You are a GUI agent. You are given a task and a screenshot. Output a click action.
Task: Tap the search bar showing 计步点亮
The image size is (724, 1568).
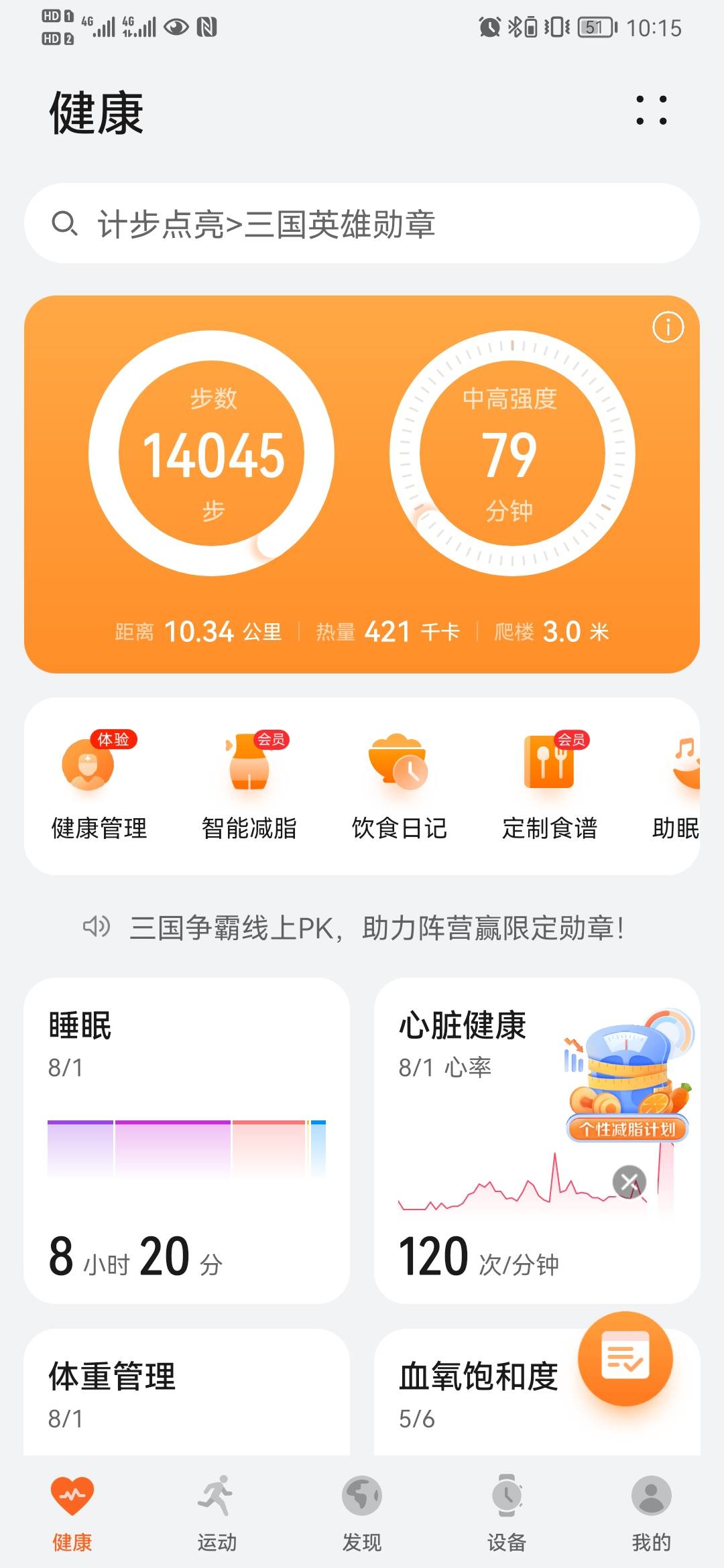tap(362, 225)
